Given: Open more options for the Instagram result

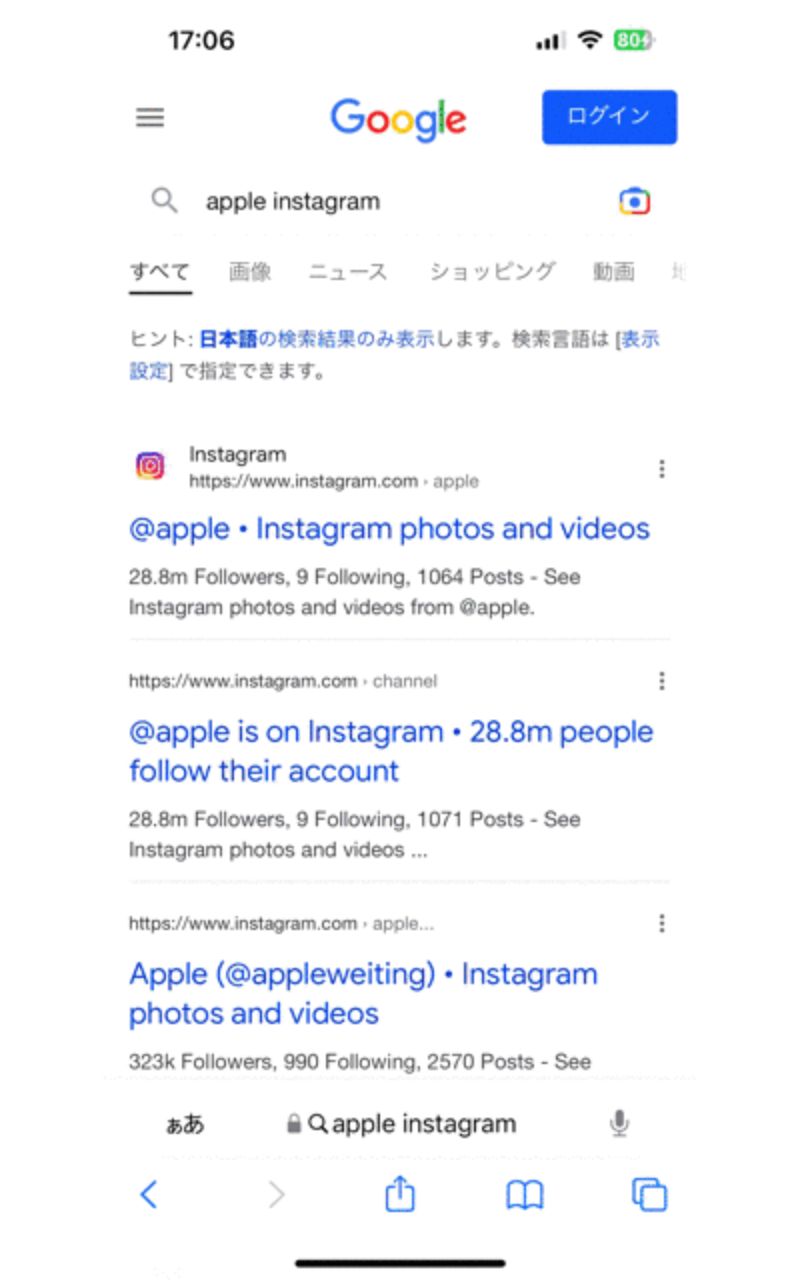Looking at the screenshot, I should click(661, 469).
